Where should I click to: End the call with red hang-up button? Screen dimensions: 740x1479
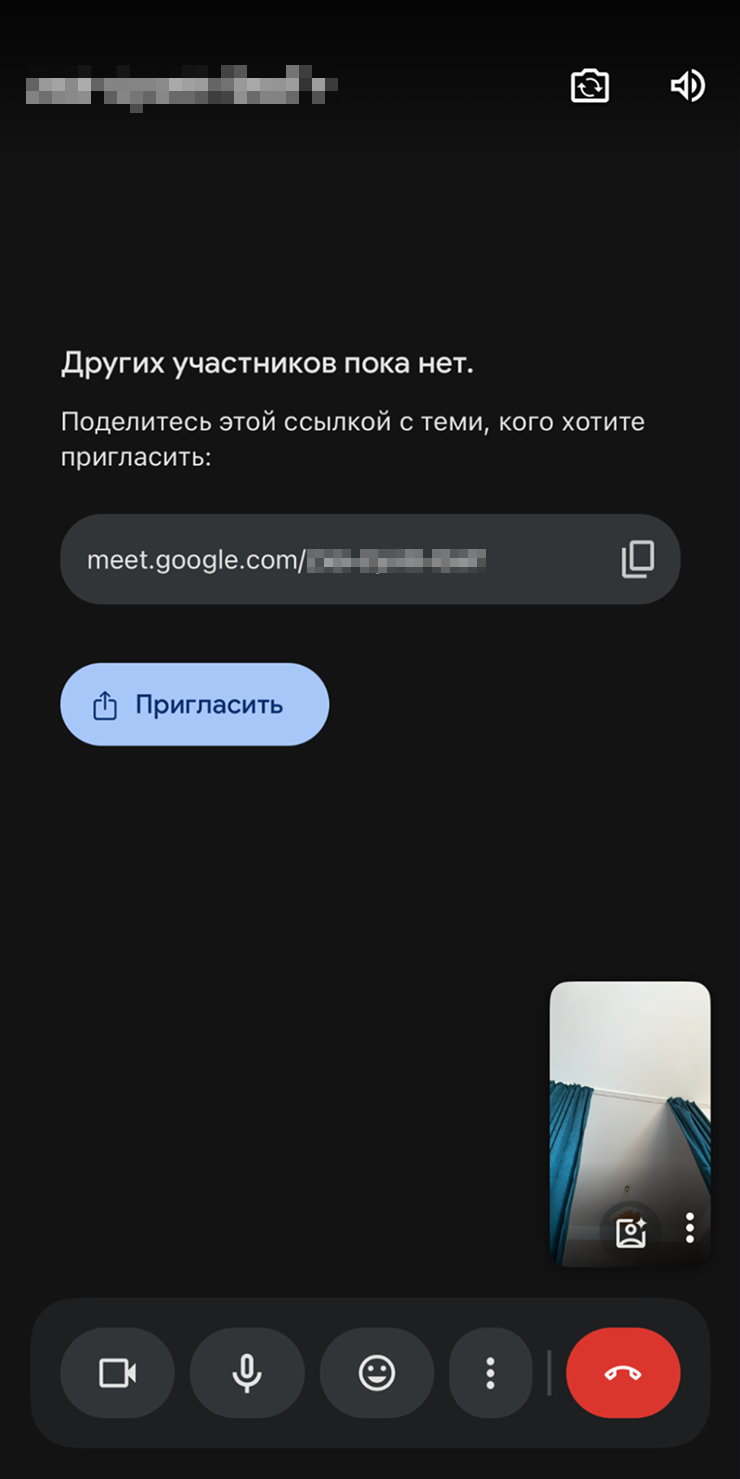[623, 1373]
